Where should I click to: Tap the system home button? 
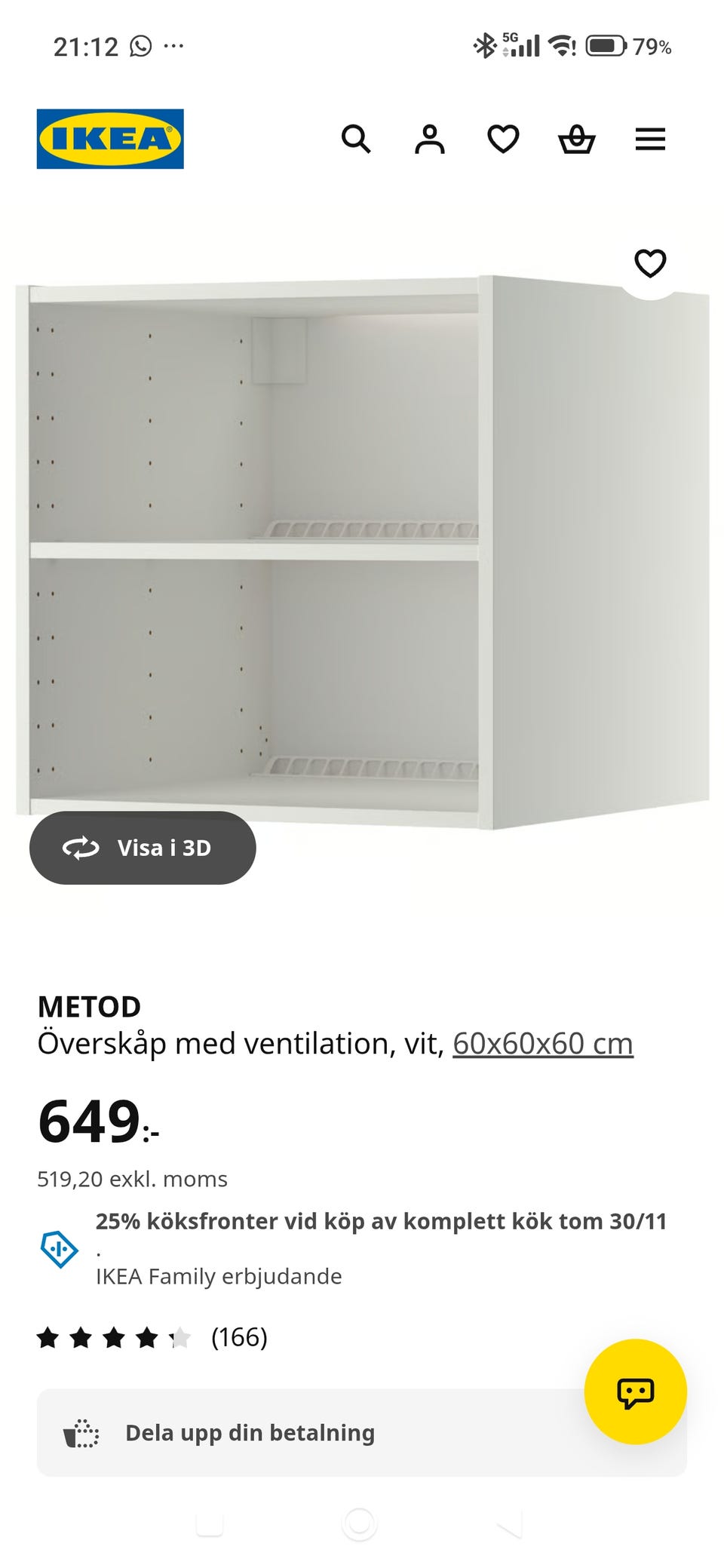[x=359, y=1524]
